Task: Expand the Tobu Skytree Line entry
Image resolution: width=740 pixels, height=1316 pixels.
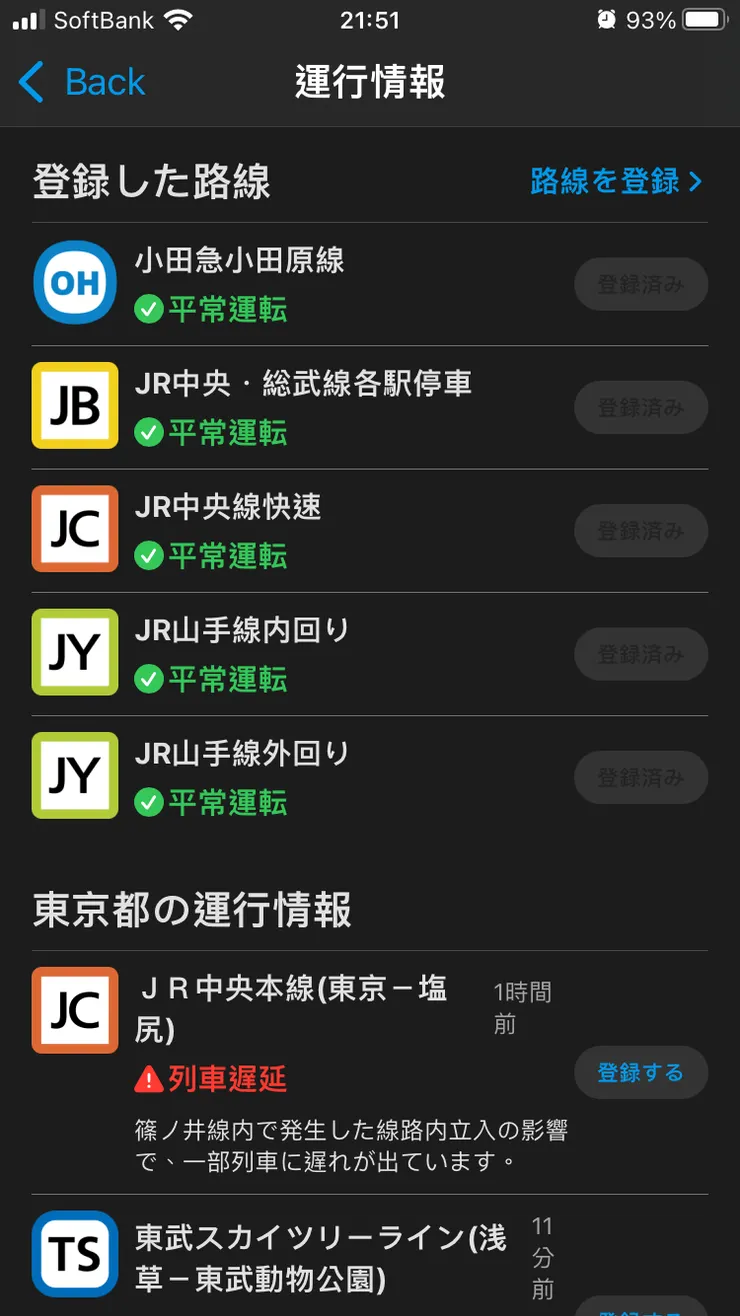Action: pyautogui.click(x=300, y=1254)
